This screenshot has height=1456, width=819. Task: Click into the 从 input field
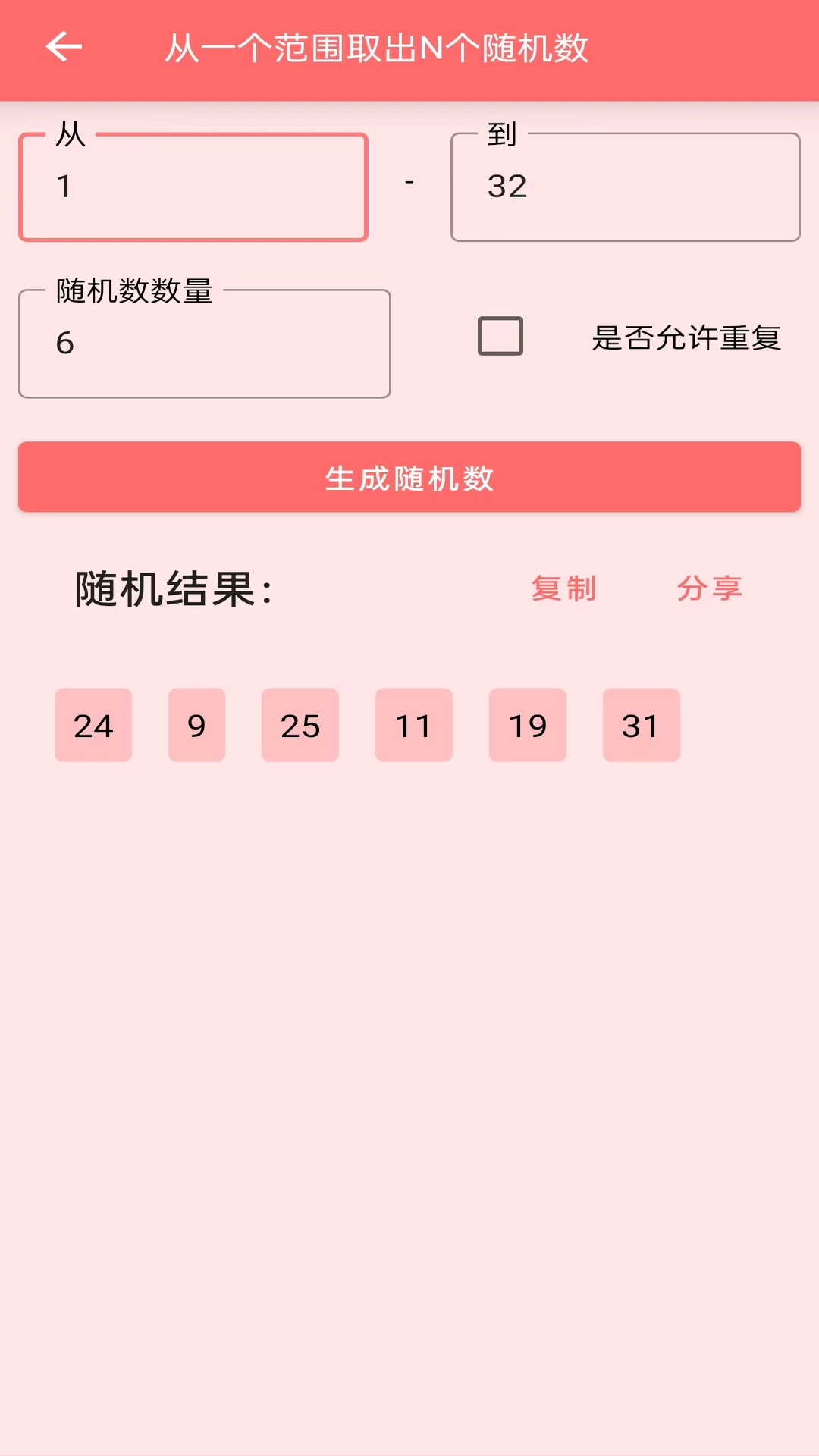point(193,187)
